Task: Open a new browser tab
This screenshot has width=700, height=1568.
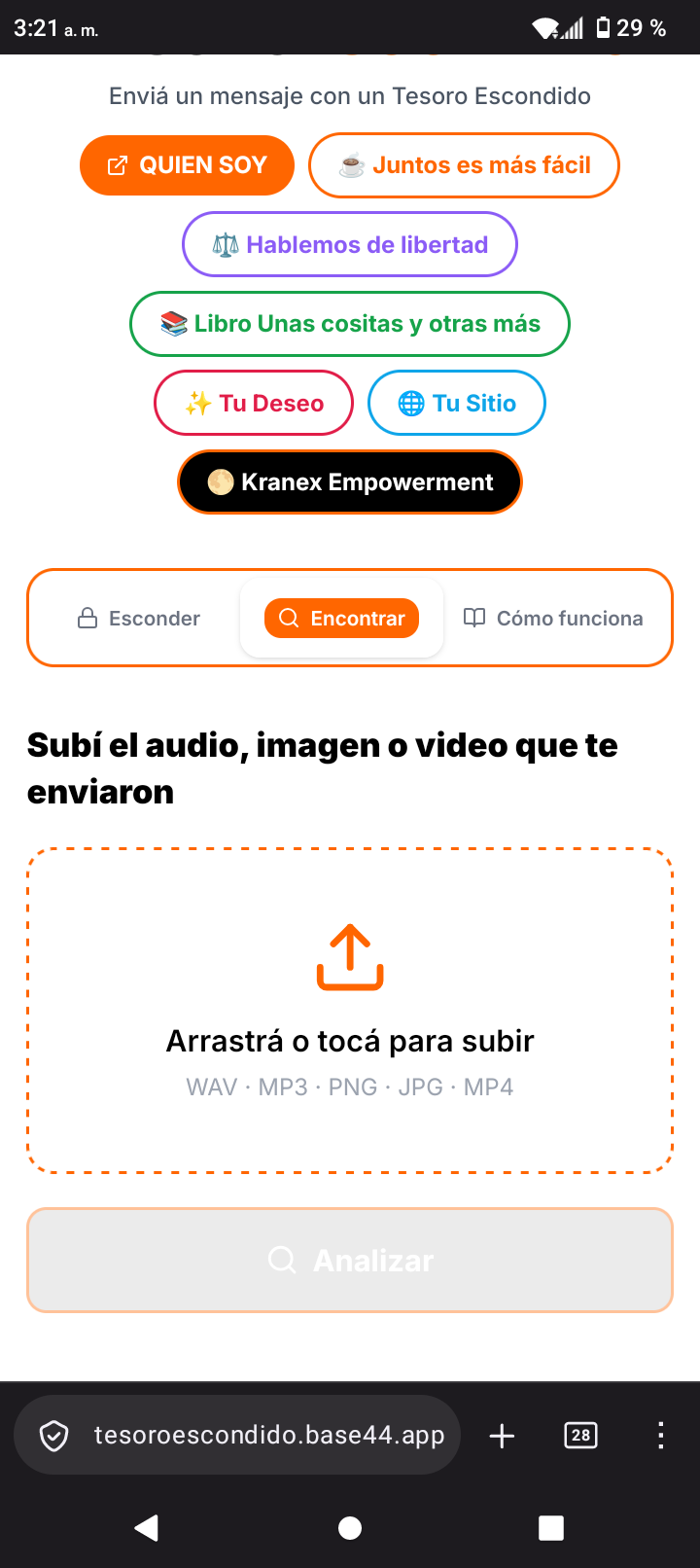Action: [x=502, y=1436]
